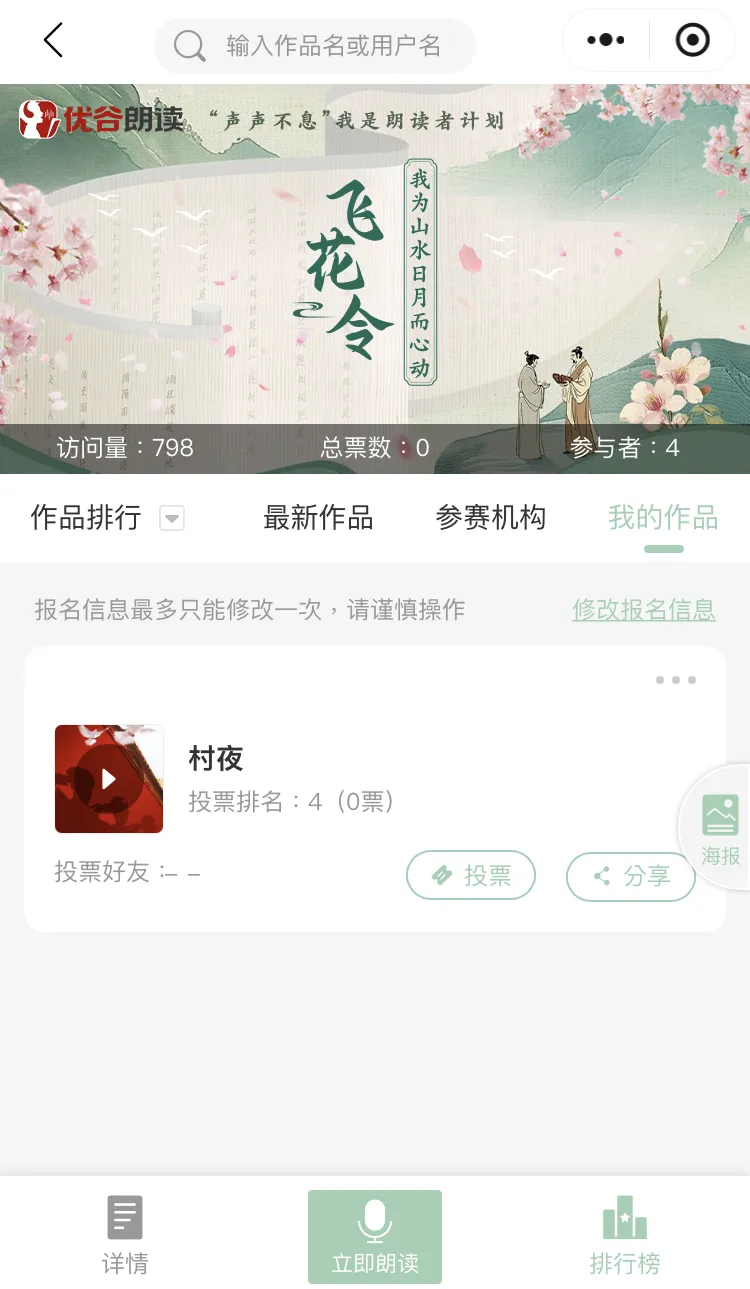This screenshot has width=750, height=1289.
Task: Switch to the 参赛机构 tab
Action: coord(491,517)
